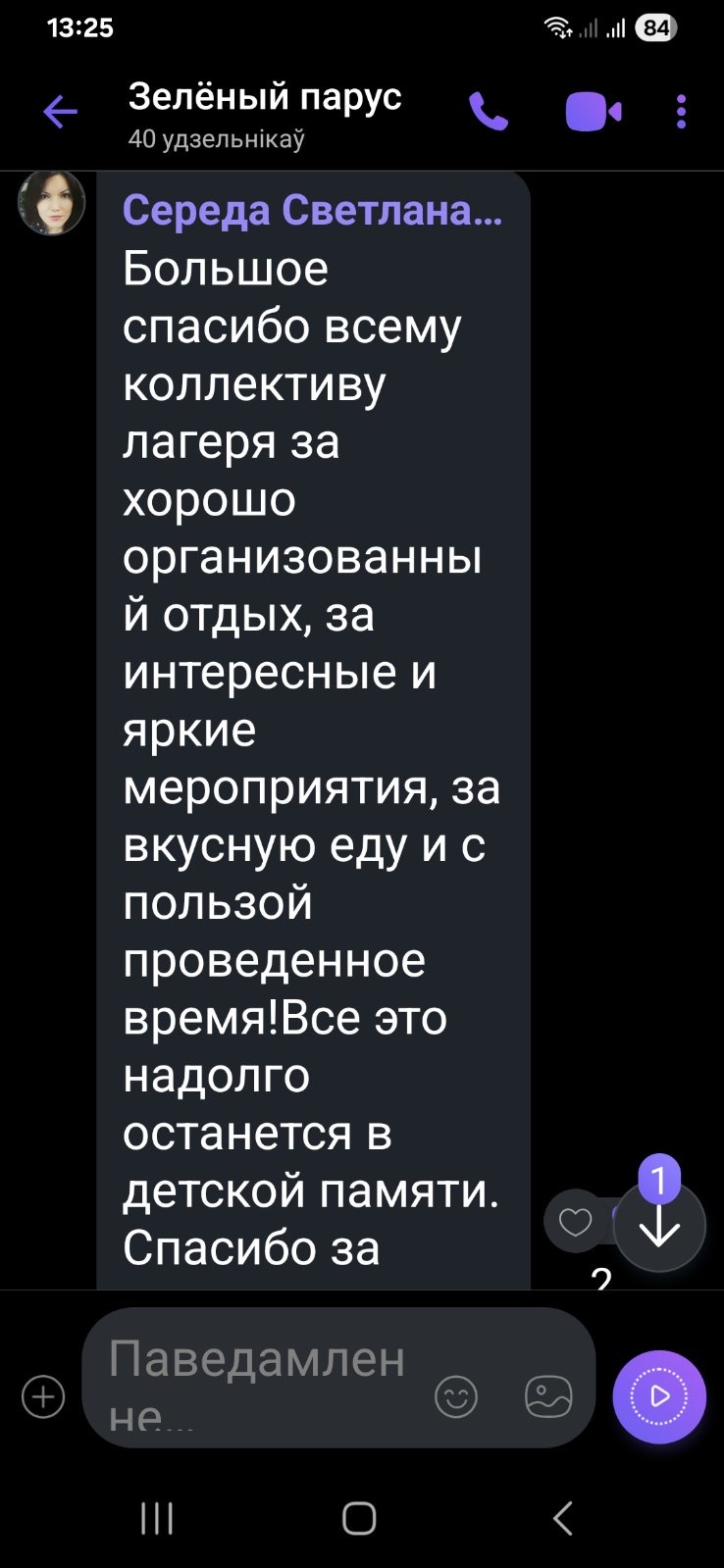
Task: Start a video call in the group
Action: tap(593, 112)
